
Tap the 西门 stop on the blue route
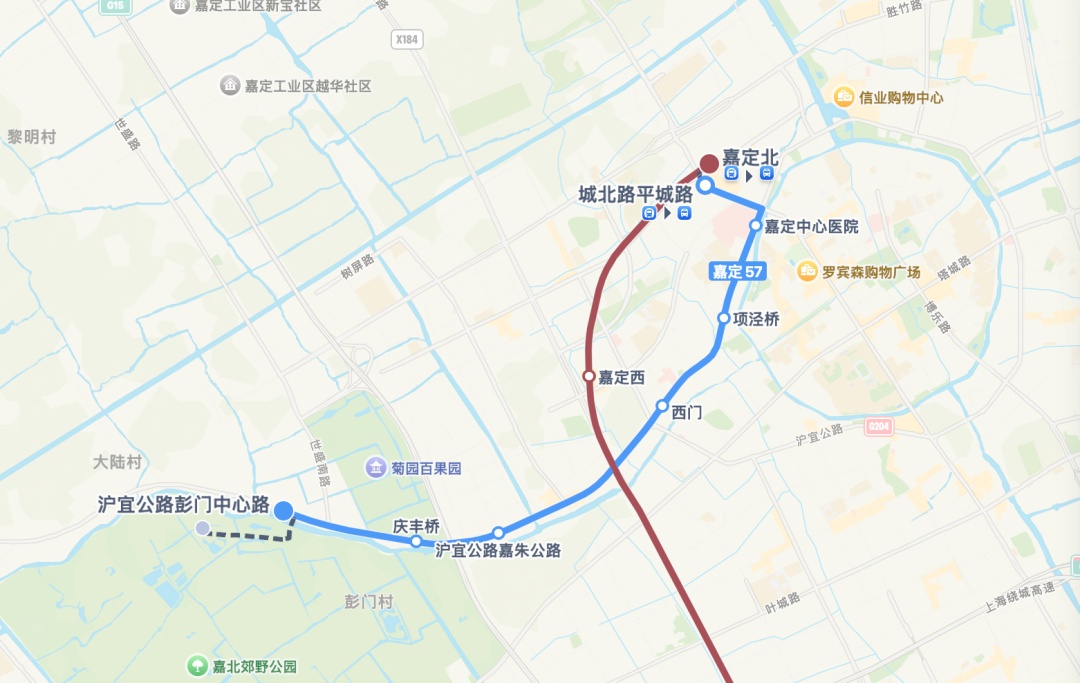(x=662, y=405)
